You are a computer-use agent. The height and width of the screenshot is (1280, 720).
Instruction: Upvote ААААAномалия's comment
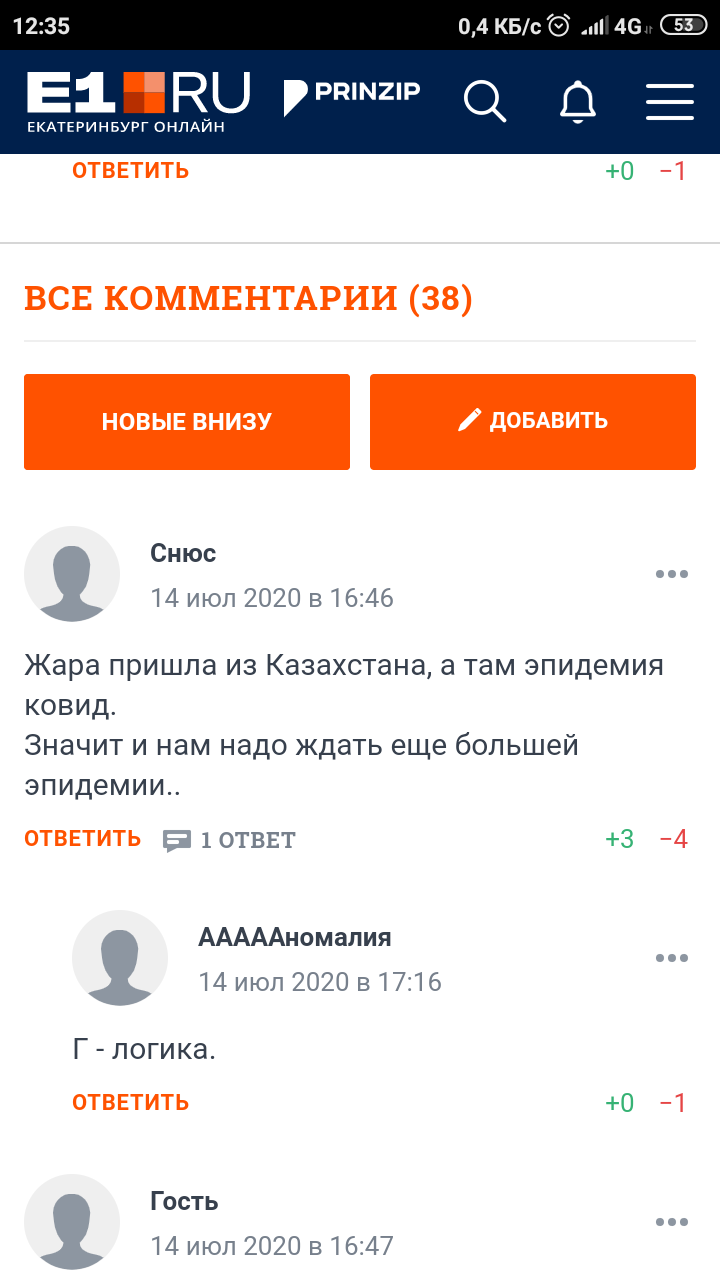(x=620, y=1103)
